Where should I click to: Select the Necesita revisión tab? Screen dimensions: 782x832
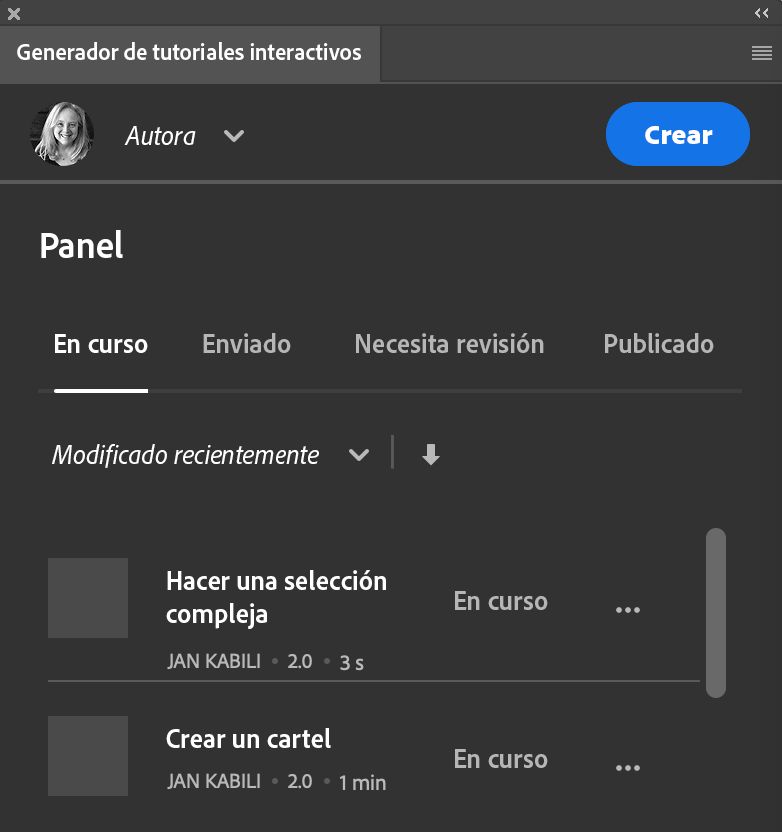(449, 345)
